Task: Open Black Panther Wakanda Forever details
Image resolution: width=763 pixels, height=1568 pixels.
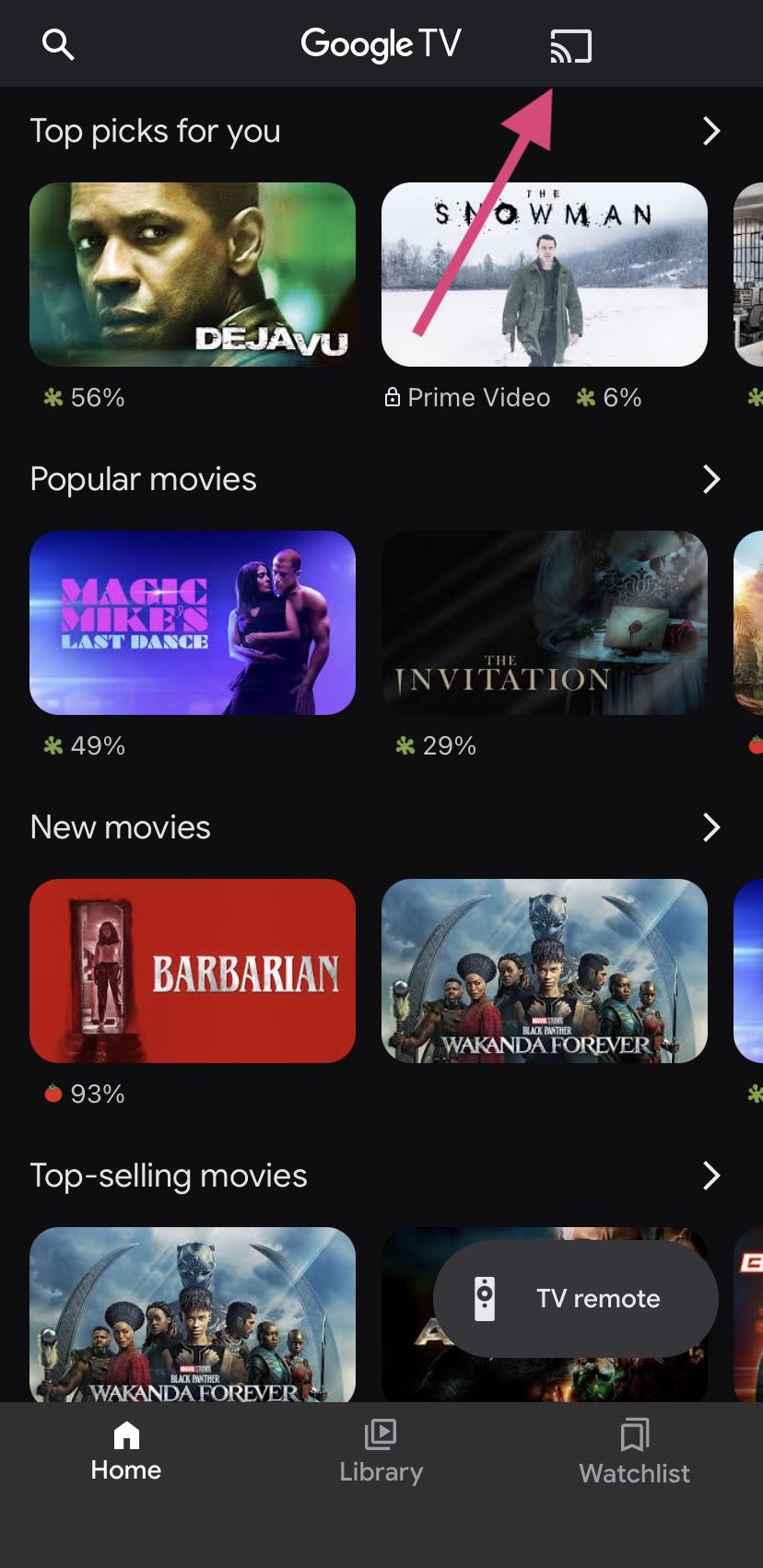Action: [544, 971]
